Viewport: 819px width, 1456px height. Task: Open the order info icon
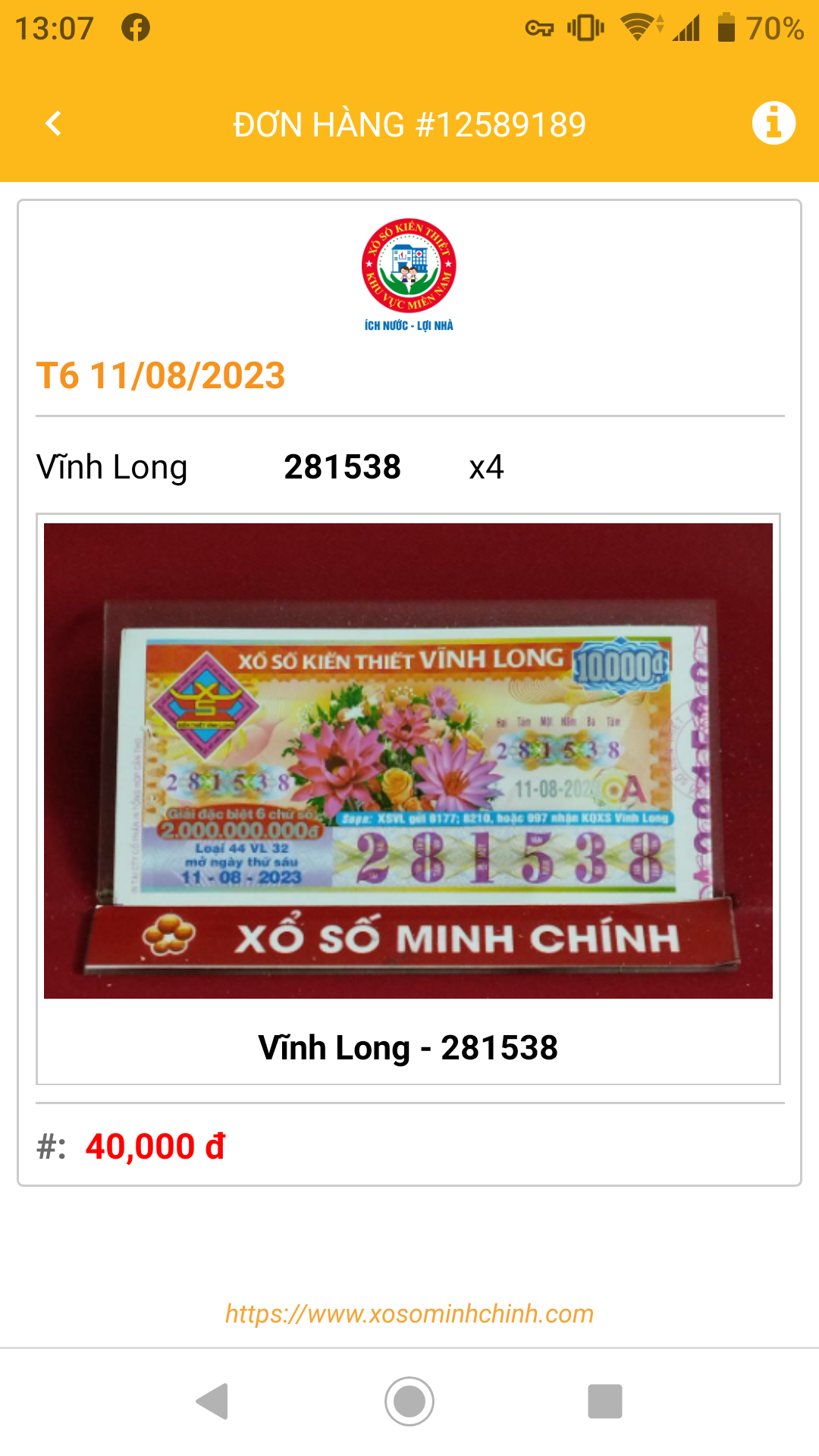click(773, 124)
